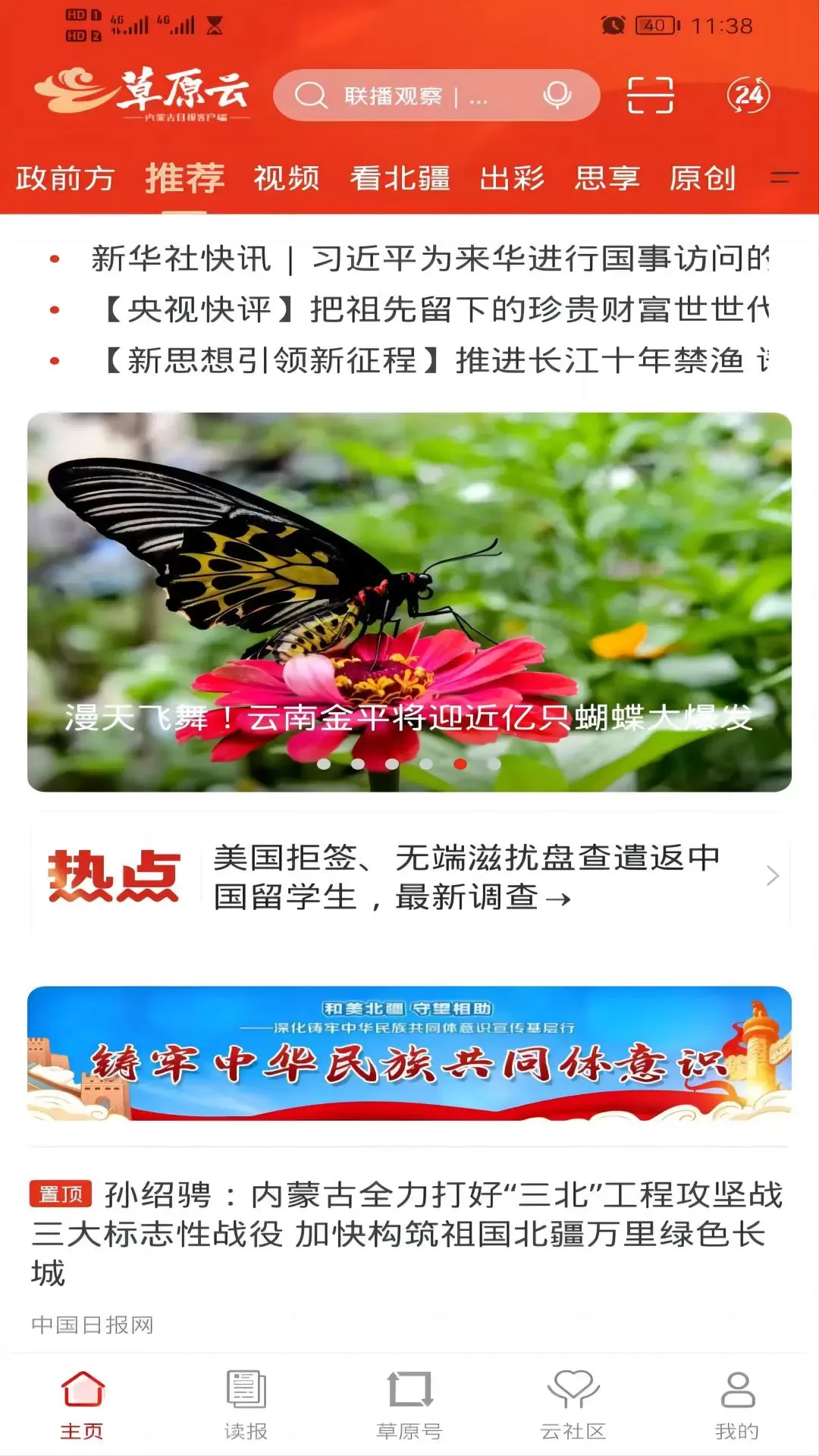This screenshot has height=1456, width=819.
Task: Open the 热点 story about 中国留学生
Action: 466,877
